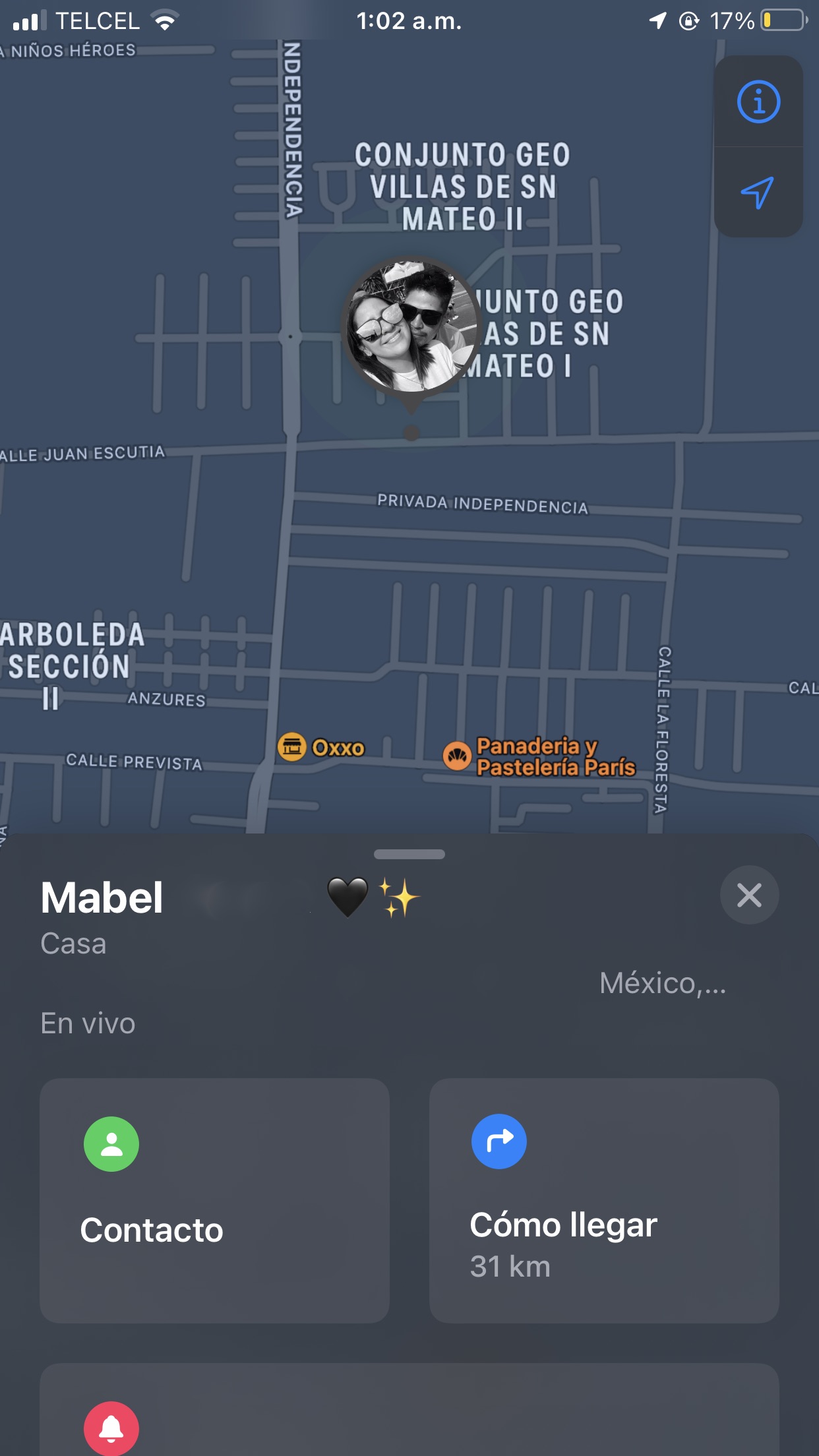The image size is (819, 1456).
Task: Center map on my current location
Action: [758, 193]
